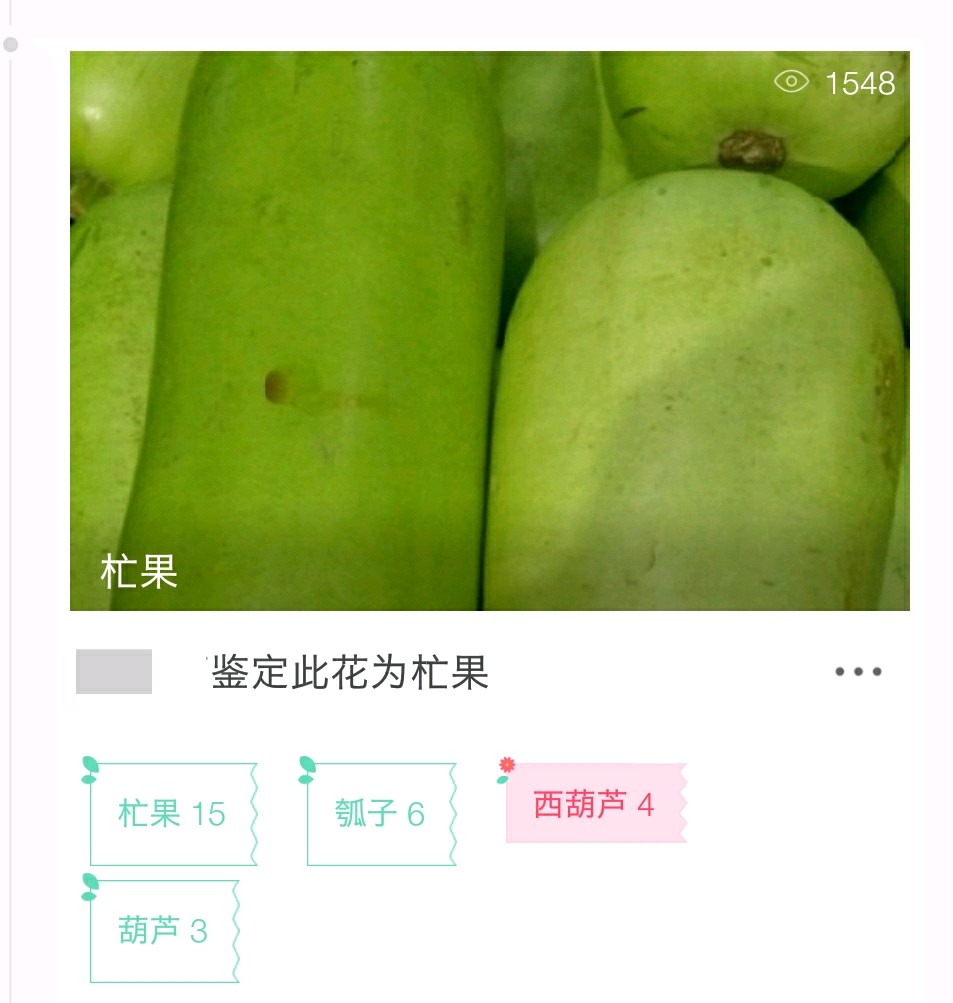Select the 瓠子 6 tag

click(380, 814)
